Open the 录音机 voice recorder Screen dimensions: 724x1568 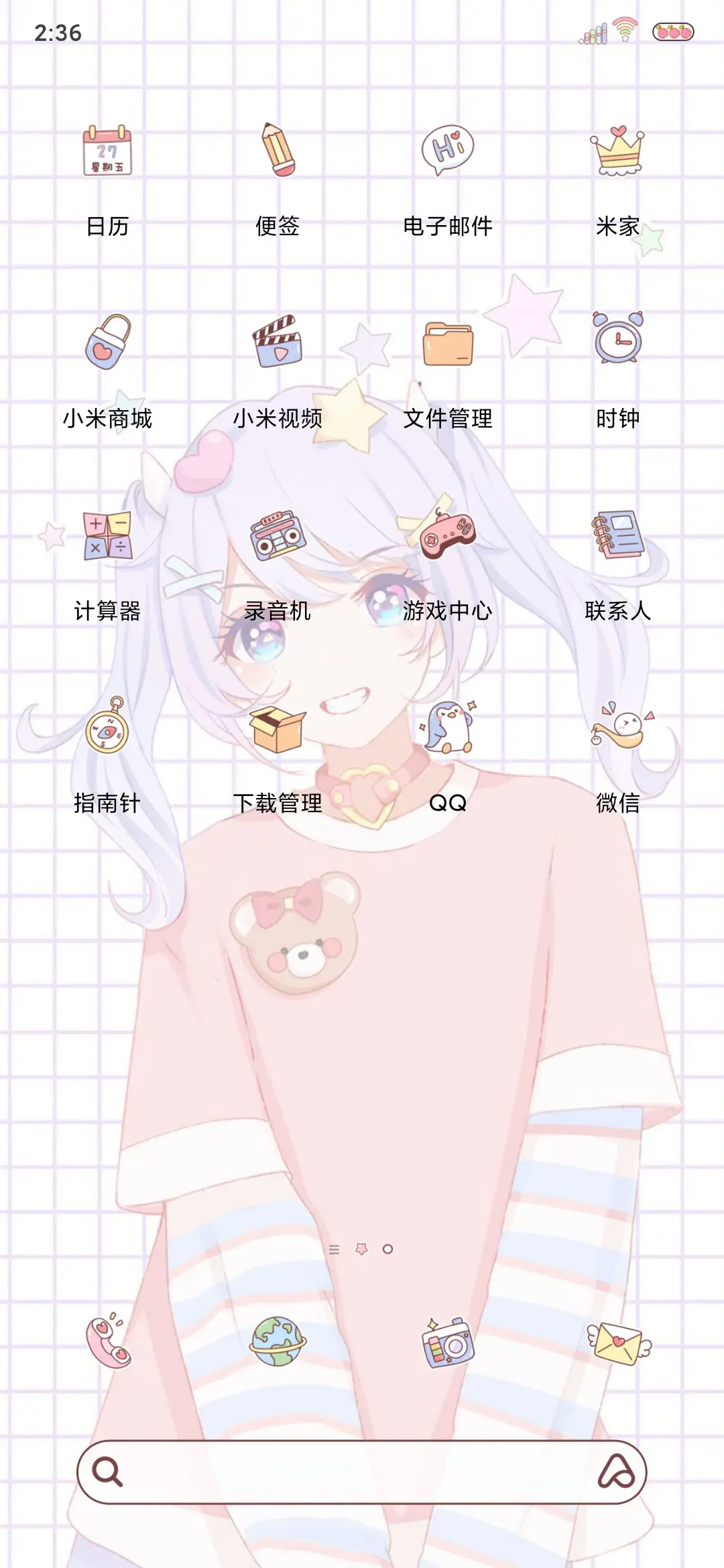point(278,536)
